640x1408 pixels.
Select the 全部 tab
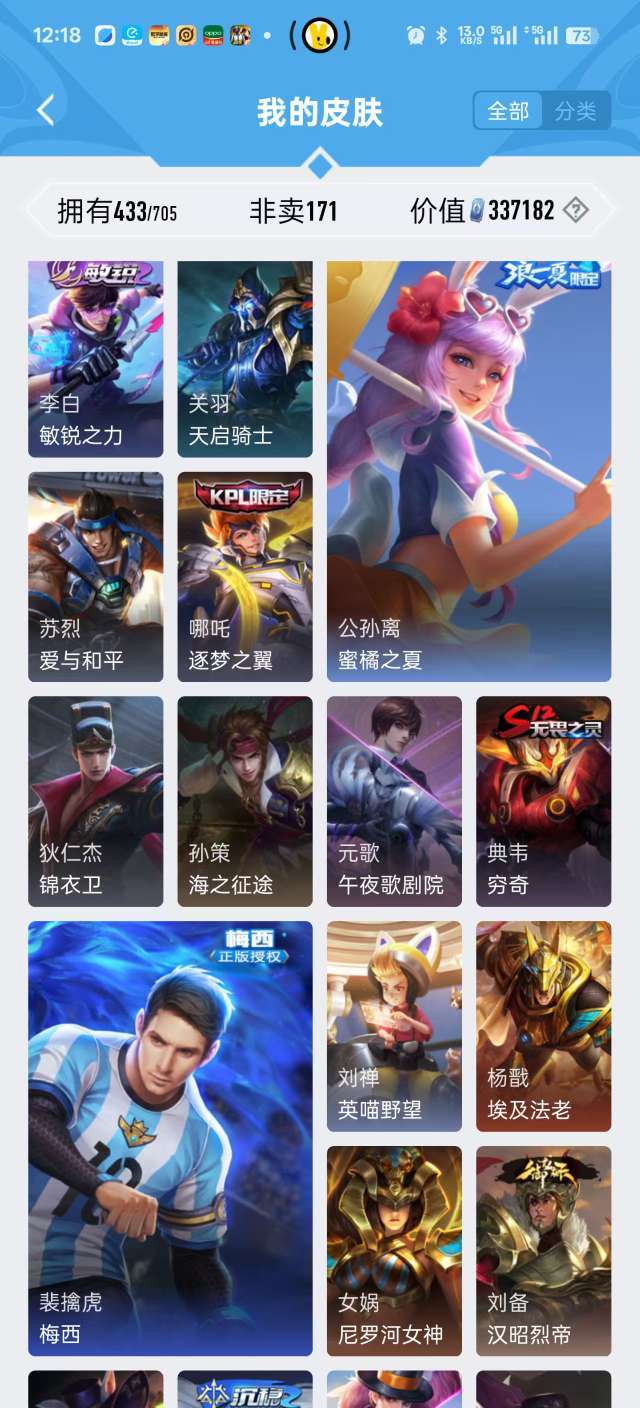[508, 111]
